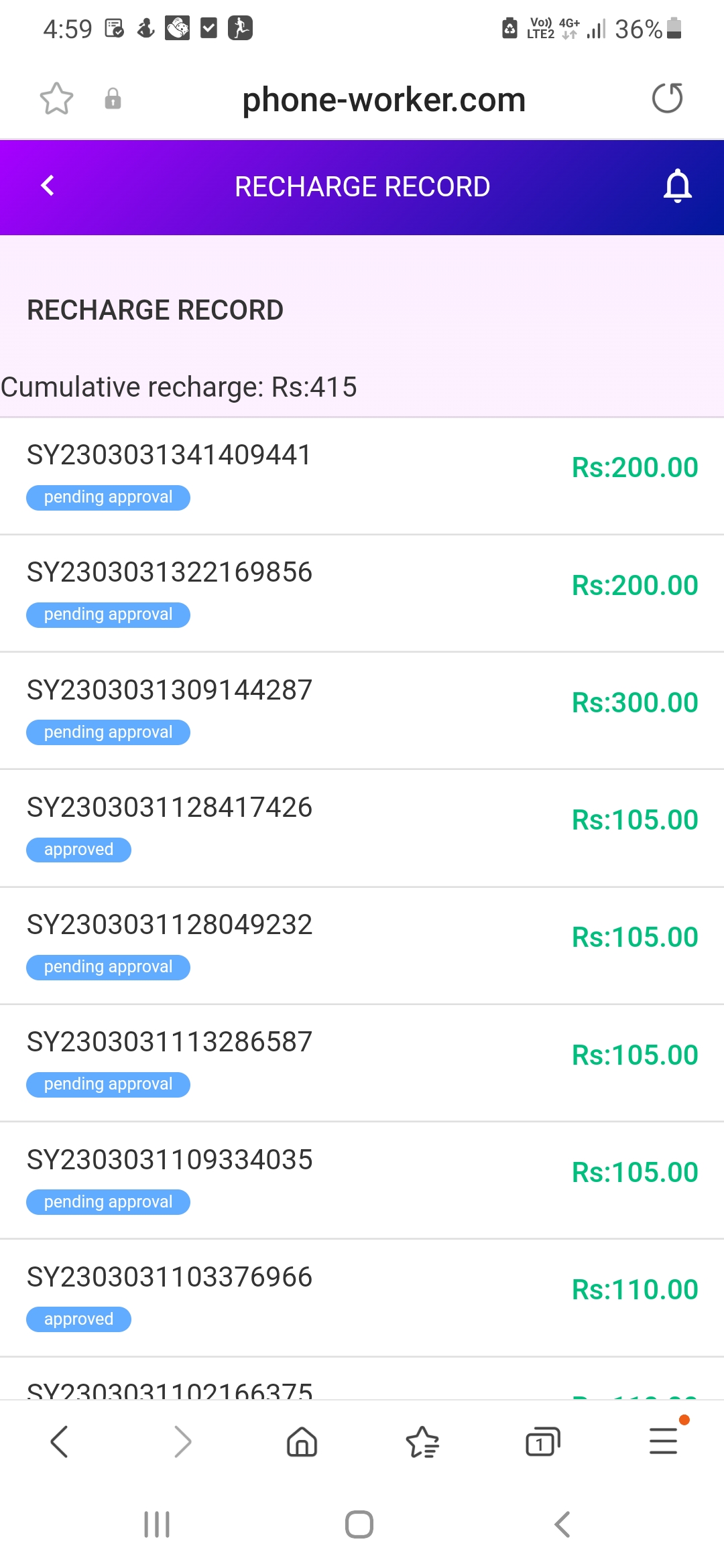The width and height of the screenshot is (724, 1568).
Task: Tap the phone-worker.com address bar
Action: 383,100
